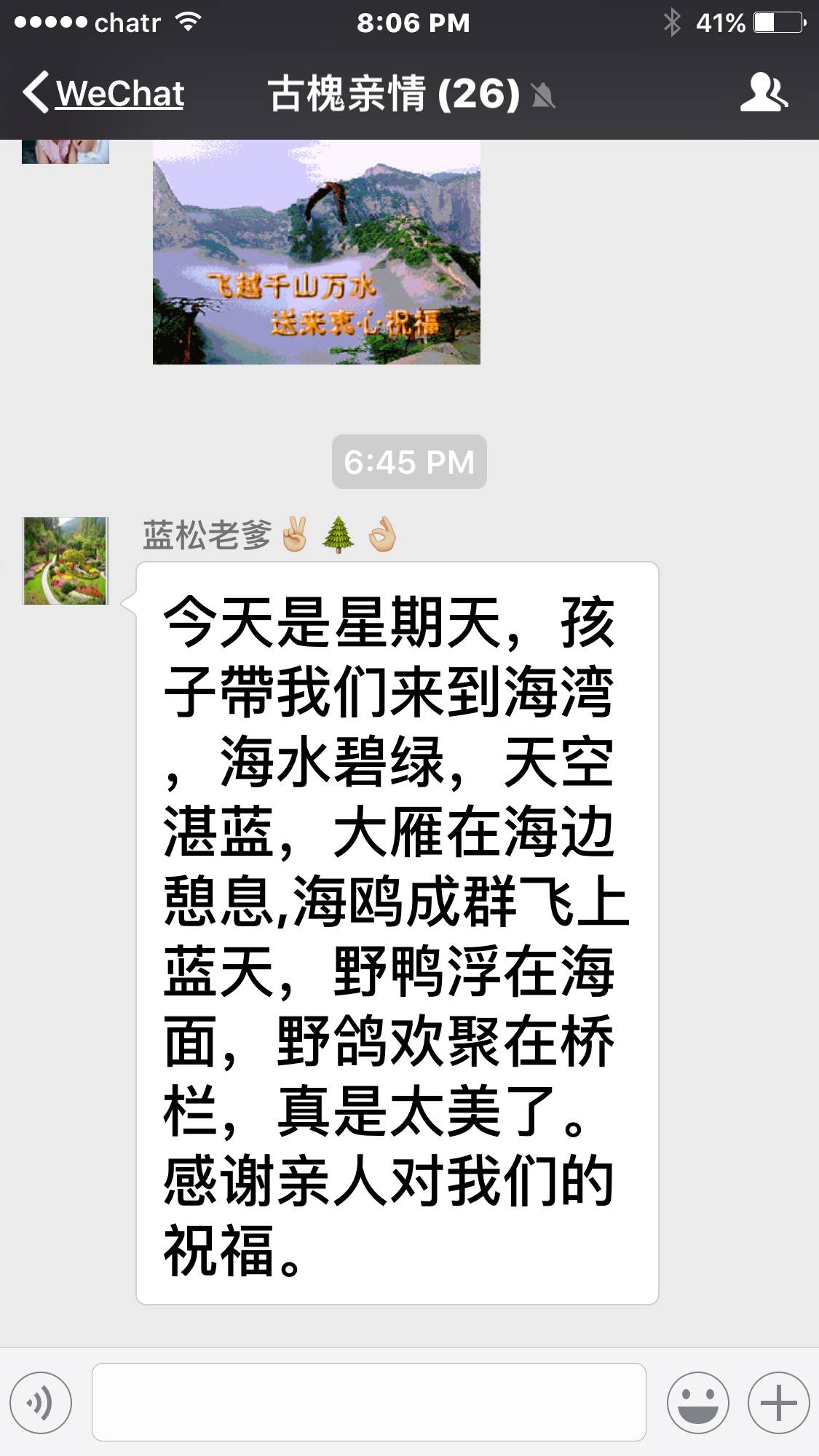Open the emoji sticker panel
The image size is (819, 1456).
pyautogui.click(x=697, y=1402)
